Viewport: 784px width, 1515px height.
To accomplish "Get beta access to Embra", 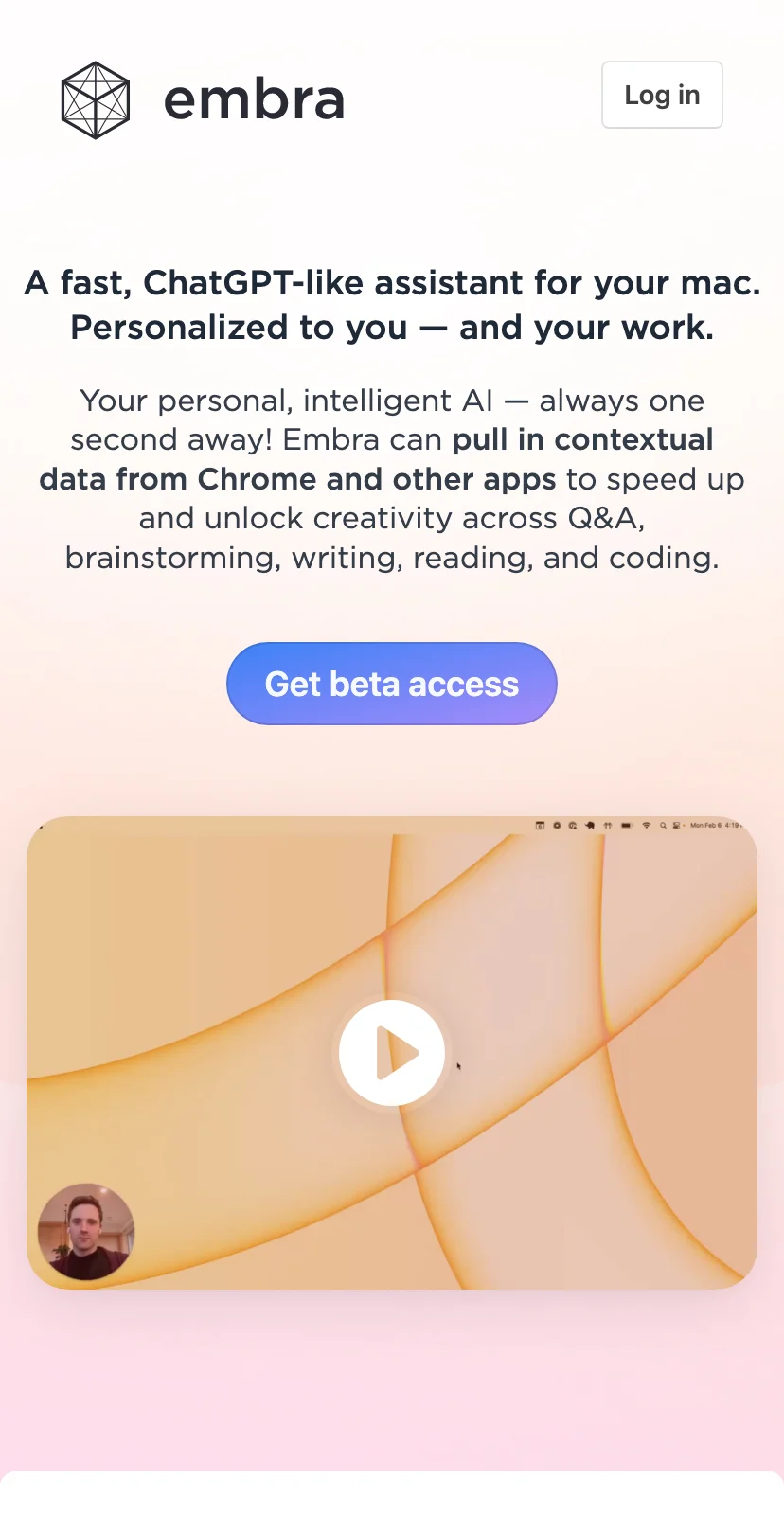I will tap(391, 684).
